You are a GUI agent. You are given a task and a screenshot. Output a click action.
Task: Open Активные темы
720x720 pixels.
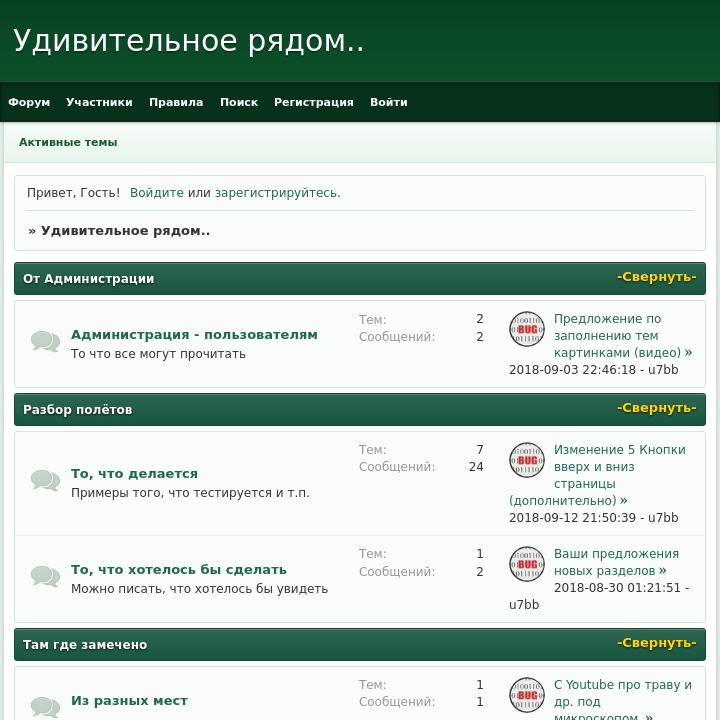[68, 142]
